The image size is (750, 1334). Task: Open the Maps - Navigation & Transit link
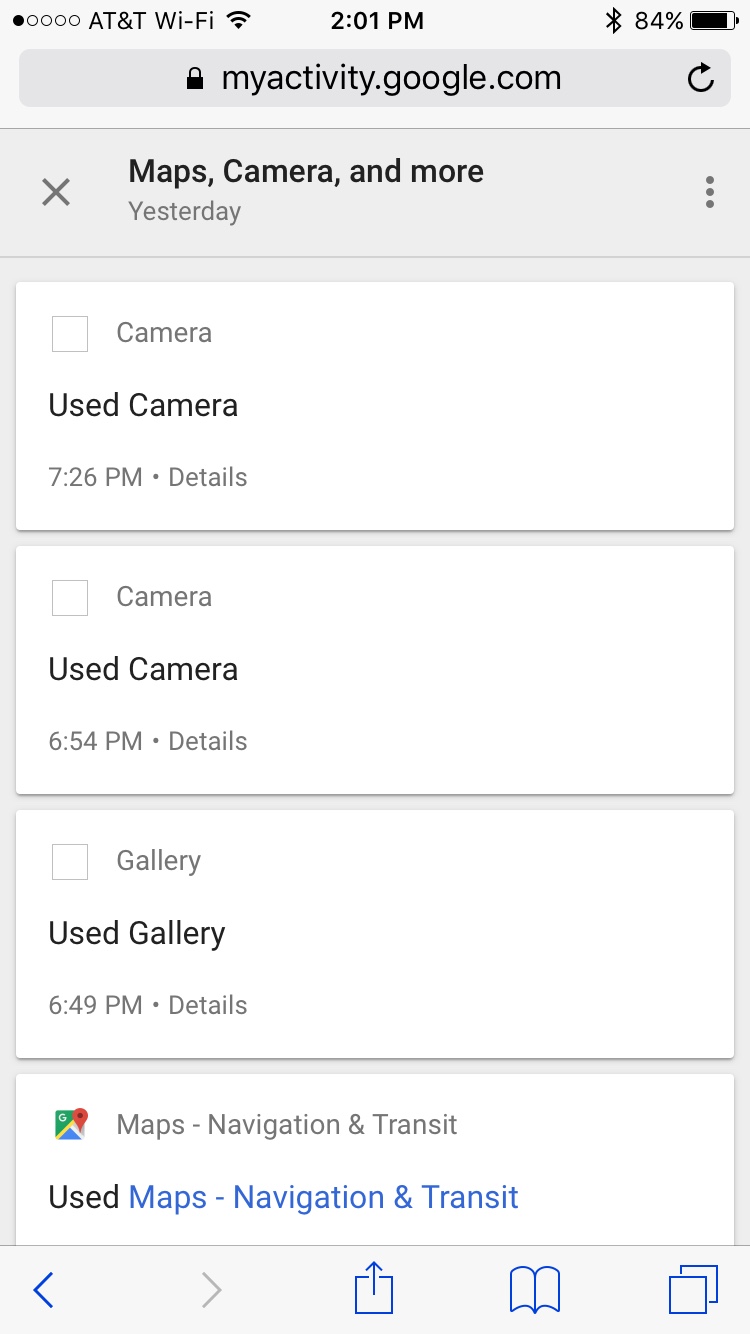pyautogui.click(x=323, y=1197)
